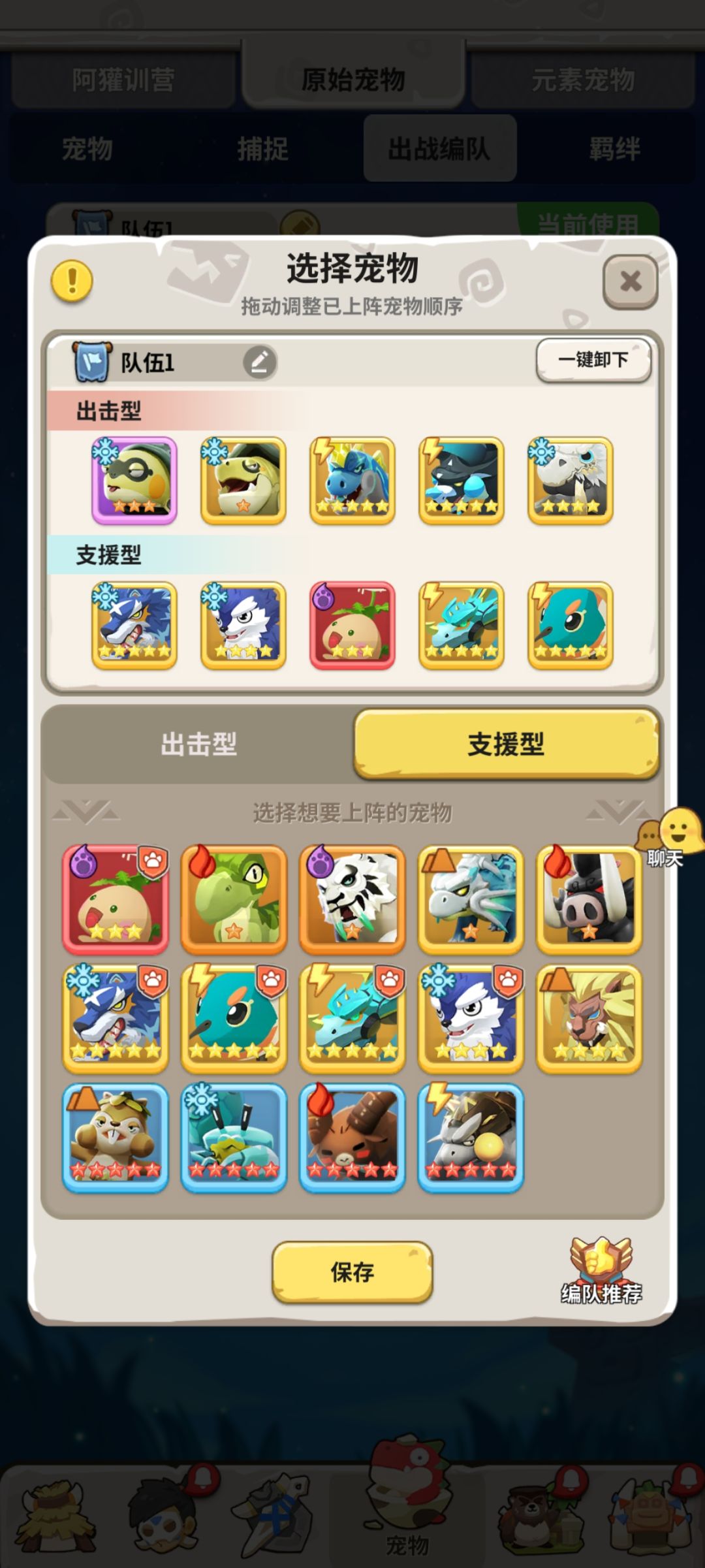This screenshot has width=705, height=1568.
Task: Switch to the 捕捉 tab
Action: [264, 149]
